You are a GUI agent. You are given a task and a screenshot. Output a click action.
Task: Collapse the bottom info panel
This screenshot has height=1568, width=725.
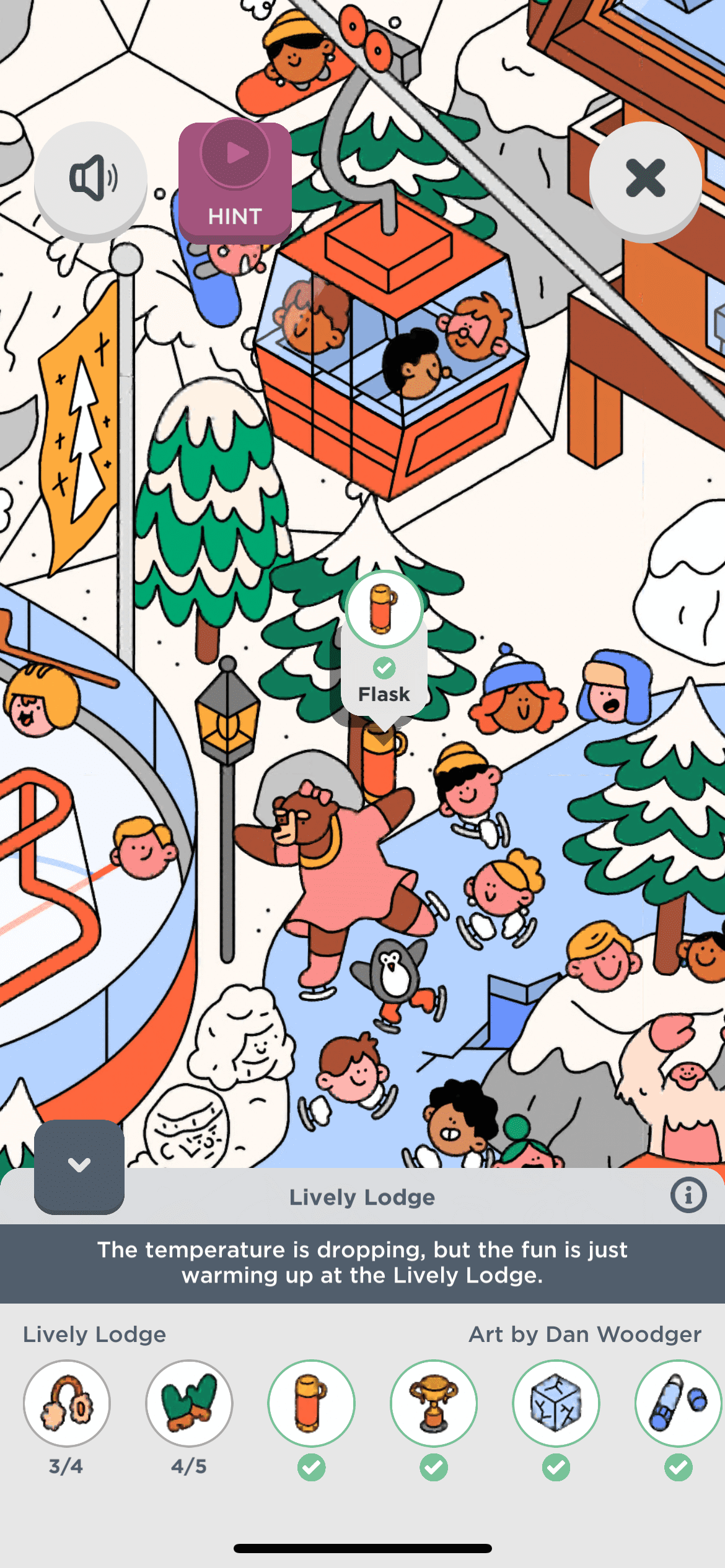click(79, 1165)
